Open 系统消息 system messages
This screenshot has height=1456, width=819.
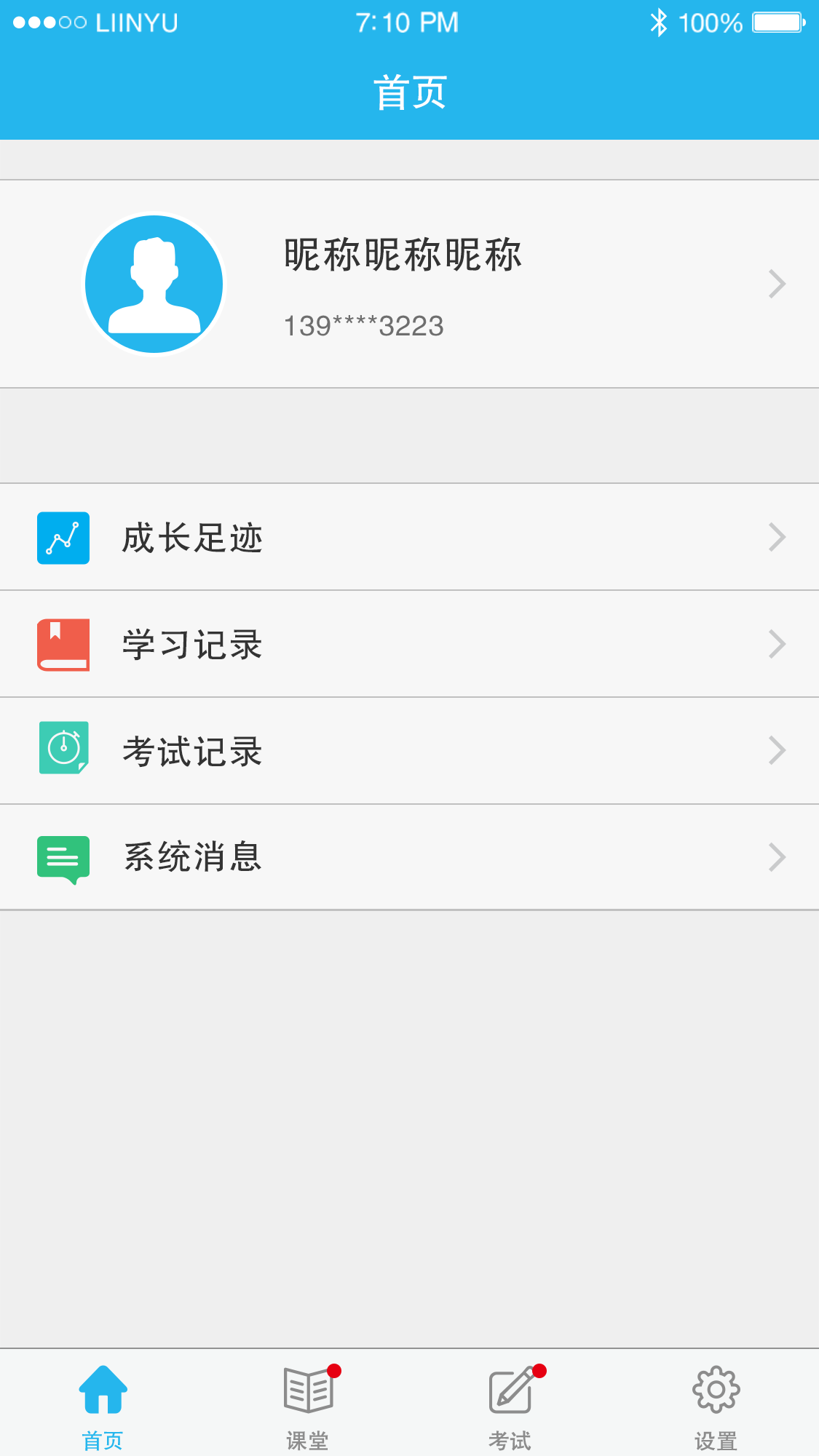pyautogui.click(x=409, y=857)
